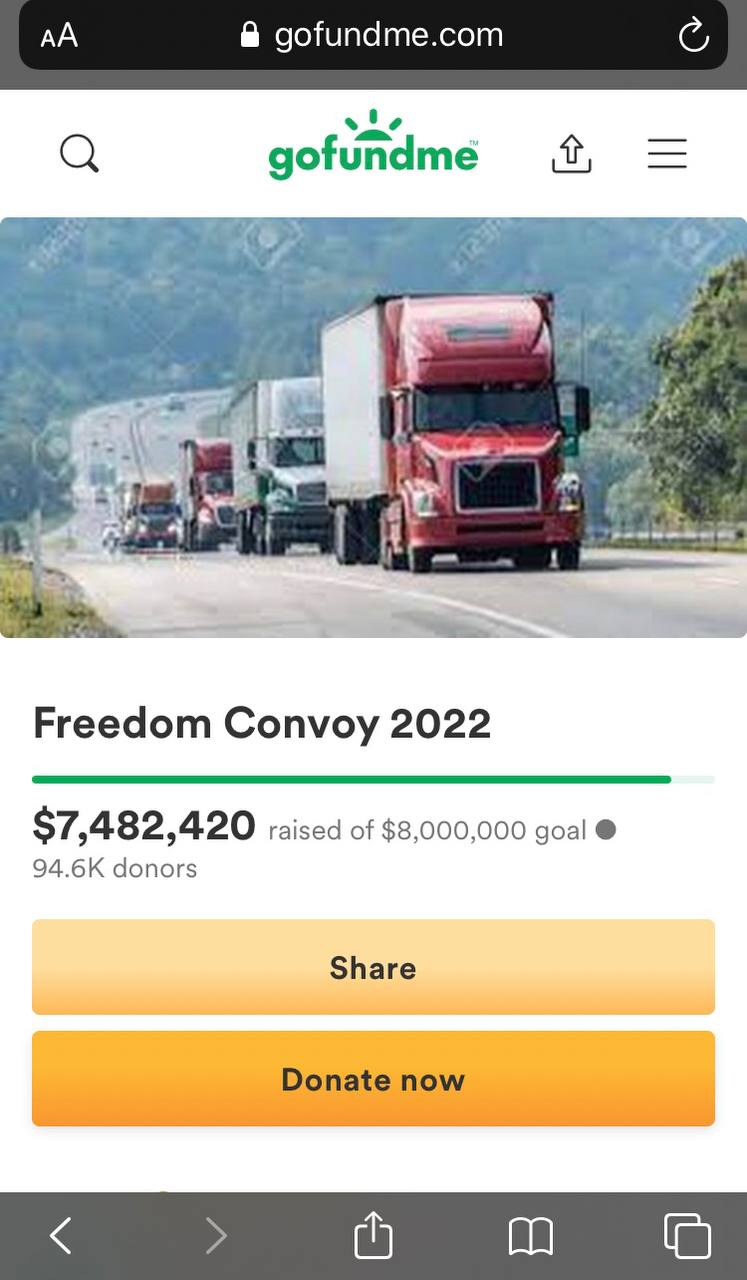Open the hamburger menu
747x1280 pixels.
[x=667, y=153]
